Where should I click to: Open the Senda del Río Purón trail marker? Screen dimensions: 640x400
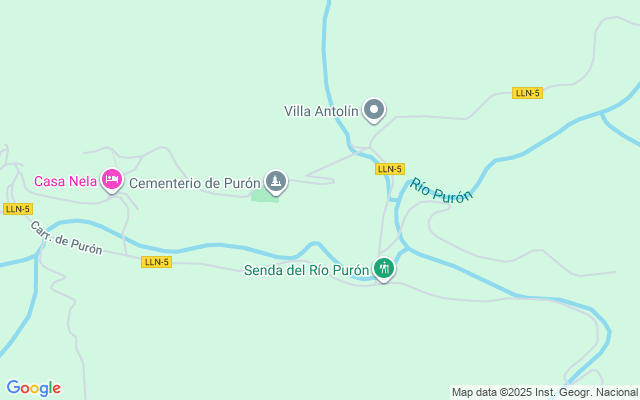coord(384,268)
